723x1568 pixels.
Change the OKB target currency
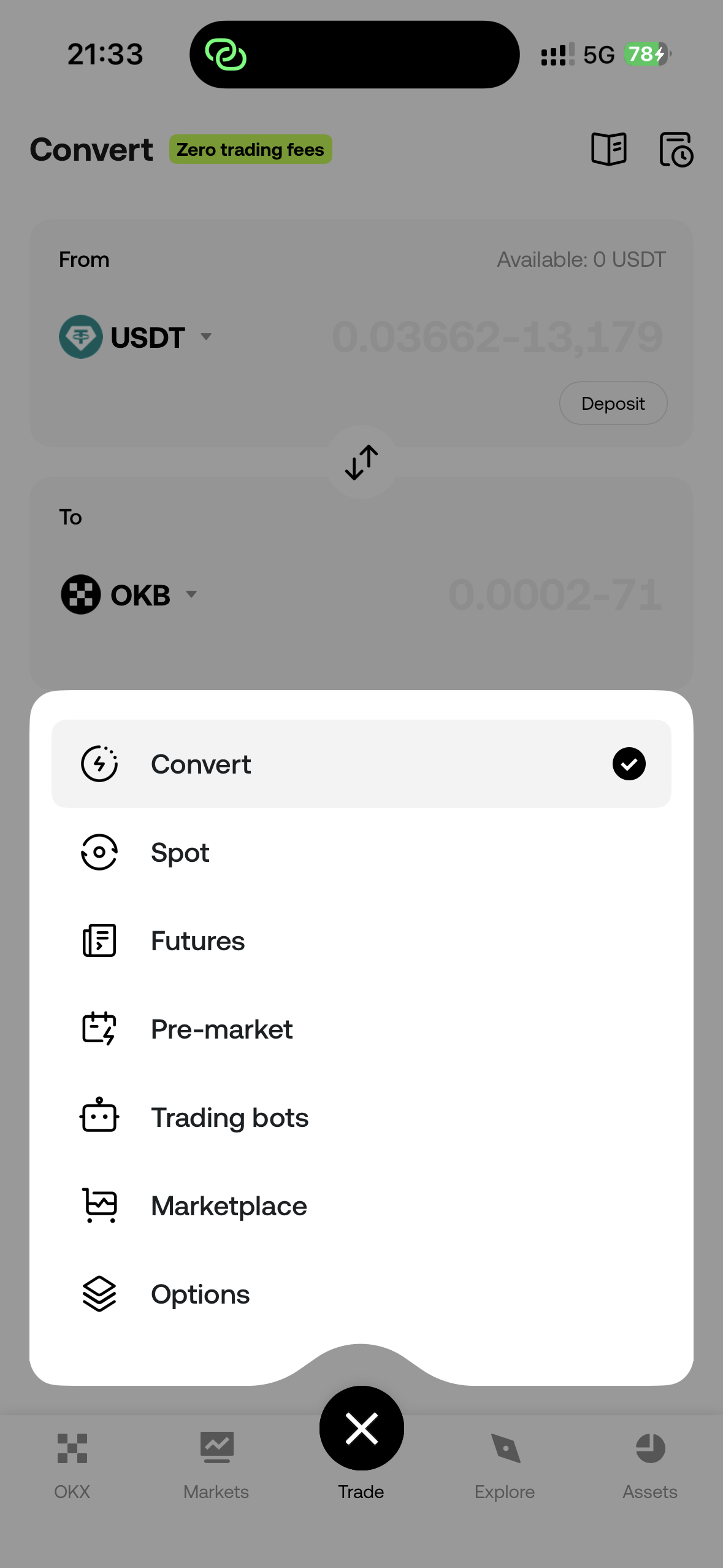coord(130,595)
